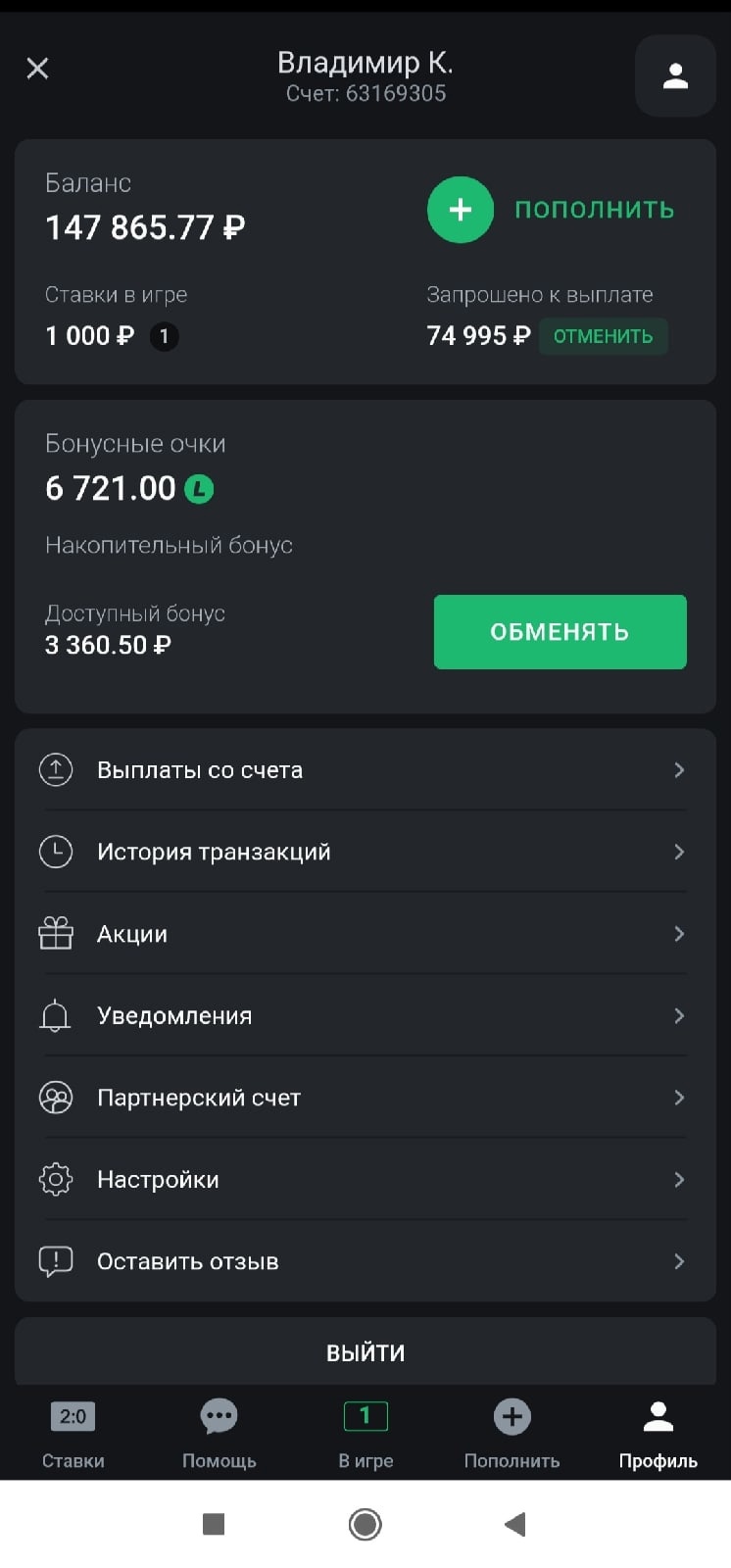731x1568 pixels.
Task: Exchange bonus points with ОБМЕНЯТЬ
Action: click(x=560, y=632)
